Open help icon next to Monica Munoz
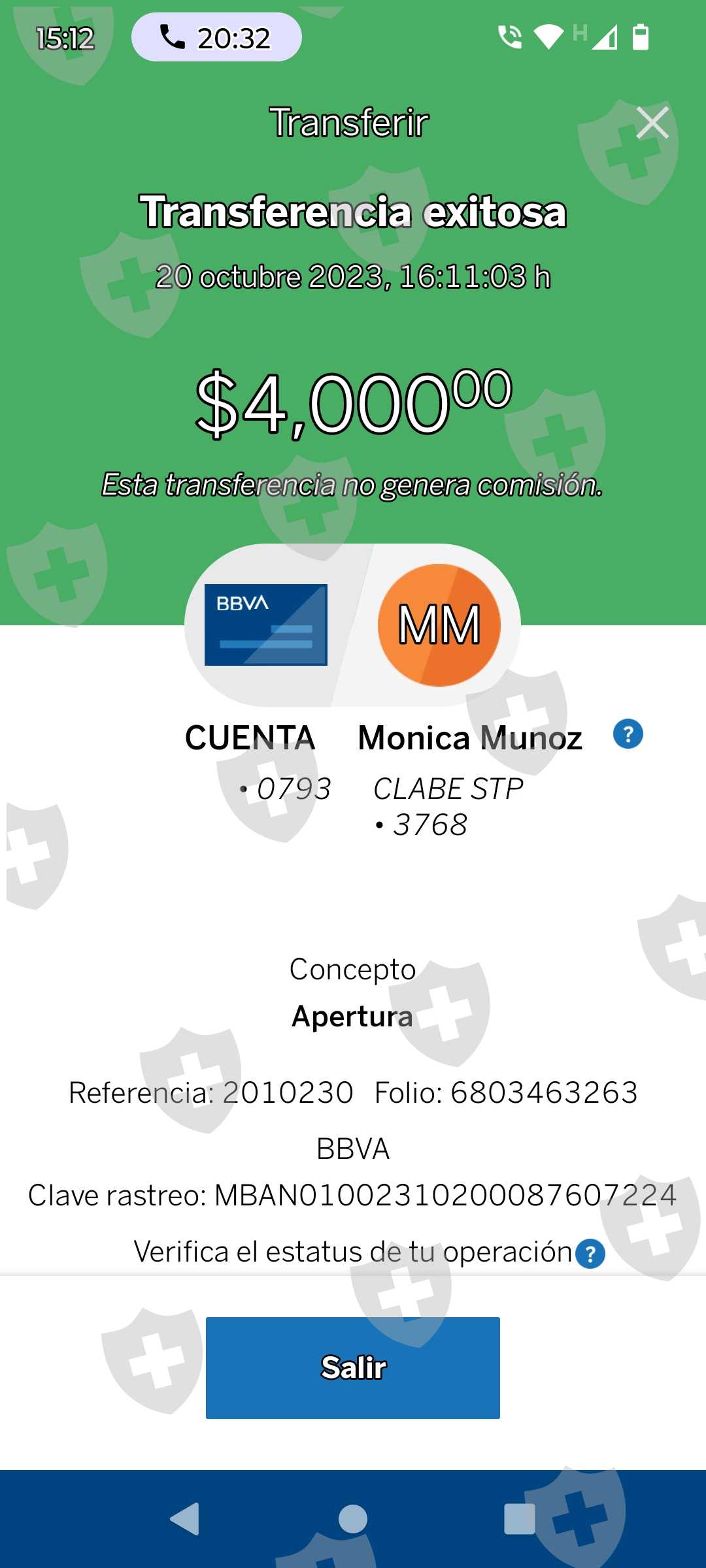Image resolution: width=706 pixels, height=1568 pixels. 628,734
